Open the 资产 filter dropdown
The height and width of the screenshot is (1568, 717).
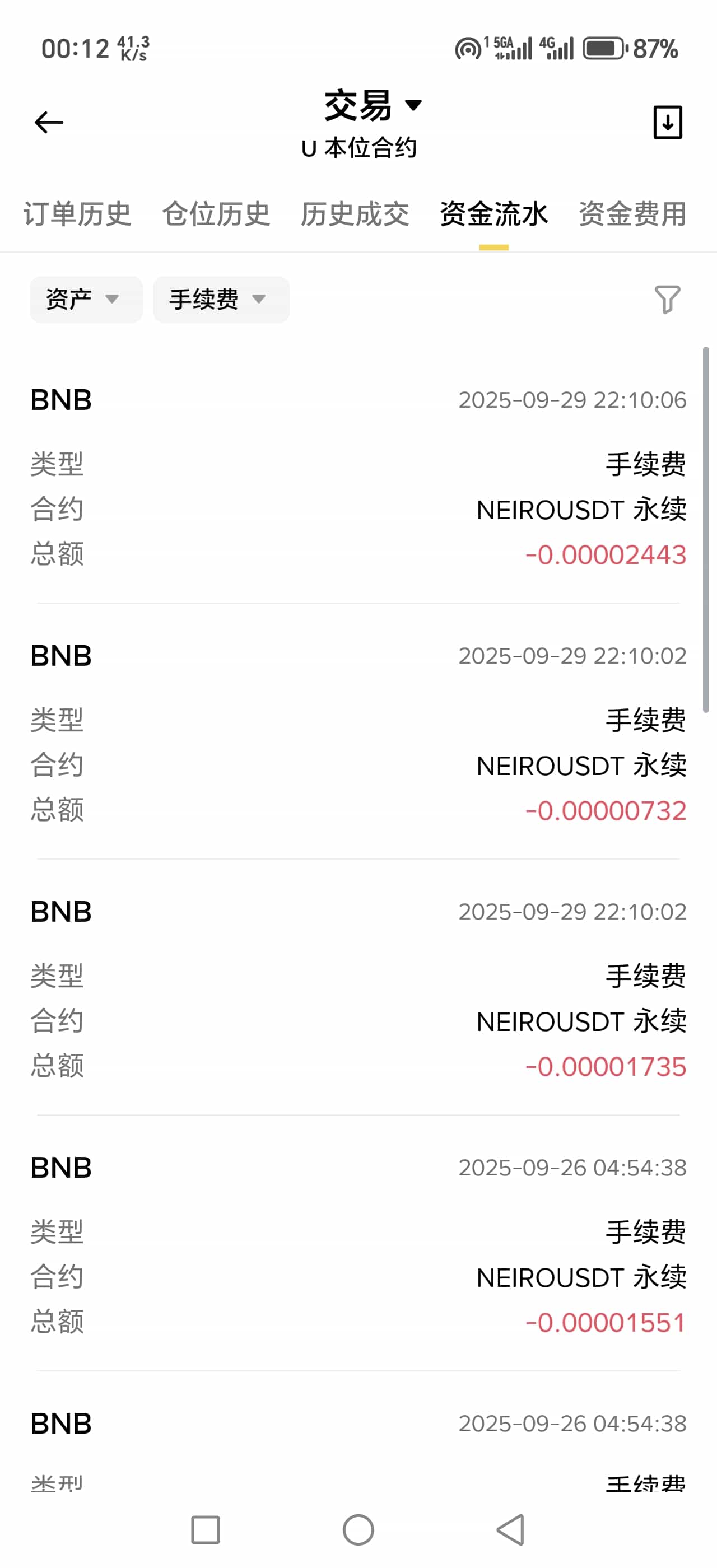[85, 299]
